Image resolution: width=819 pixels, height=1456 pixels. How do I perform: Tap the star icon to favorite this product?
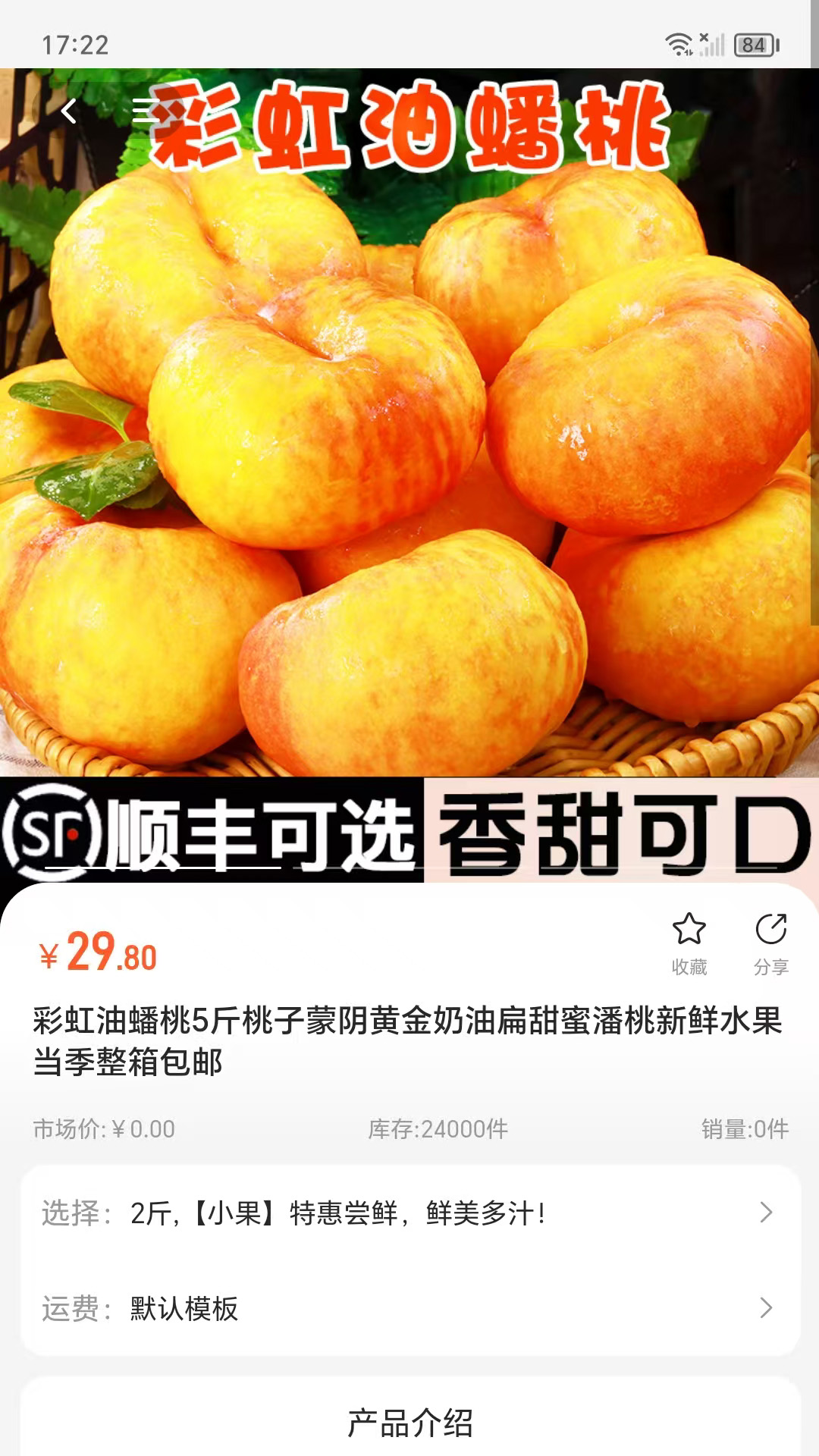tap(691, 927)
